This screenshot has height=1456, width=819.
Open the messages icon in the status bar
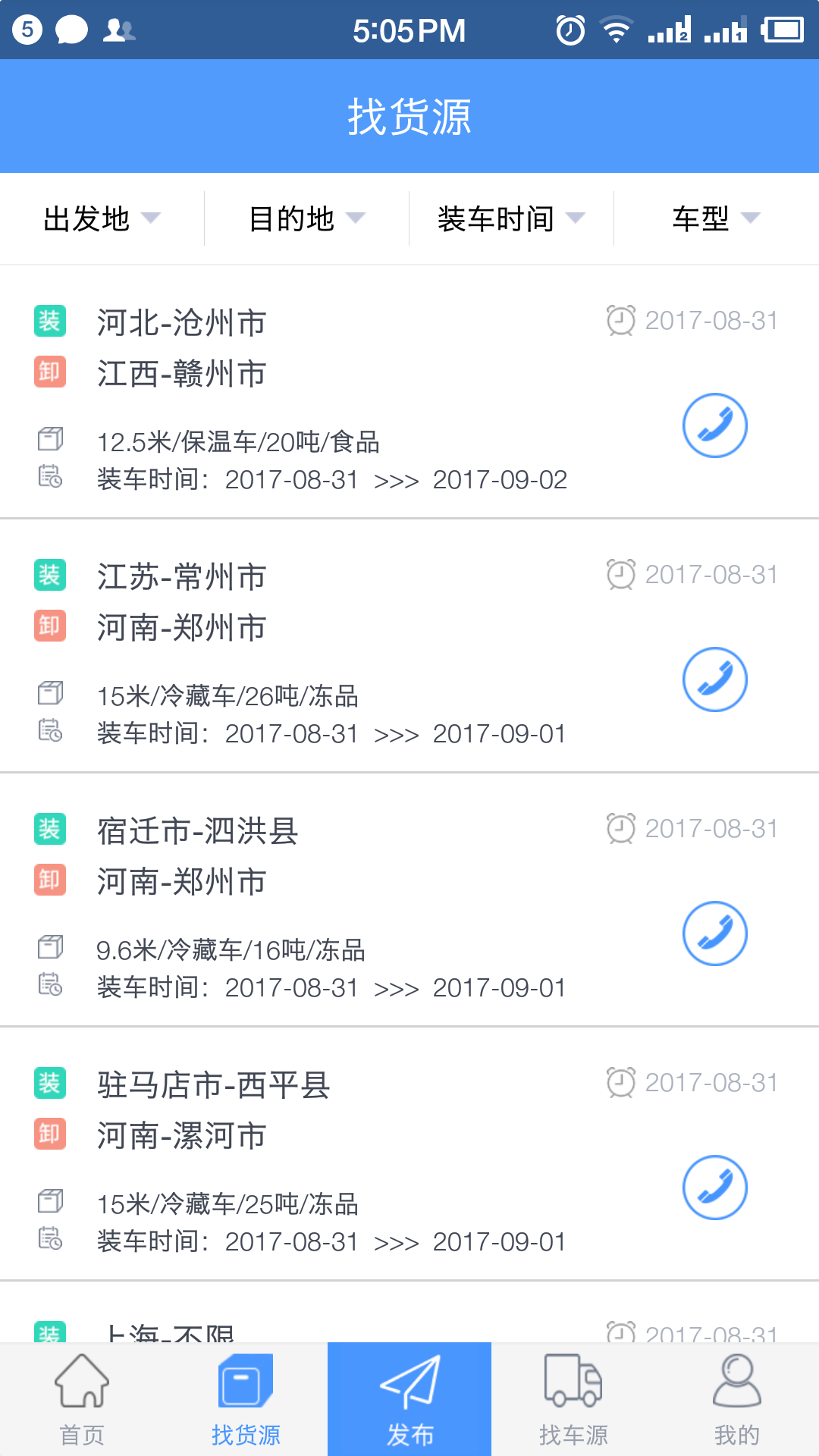pyautogui.click(x=72, y=29)
